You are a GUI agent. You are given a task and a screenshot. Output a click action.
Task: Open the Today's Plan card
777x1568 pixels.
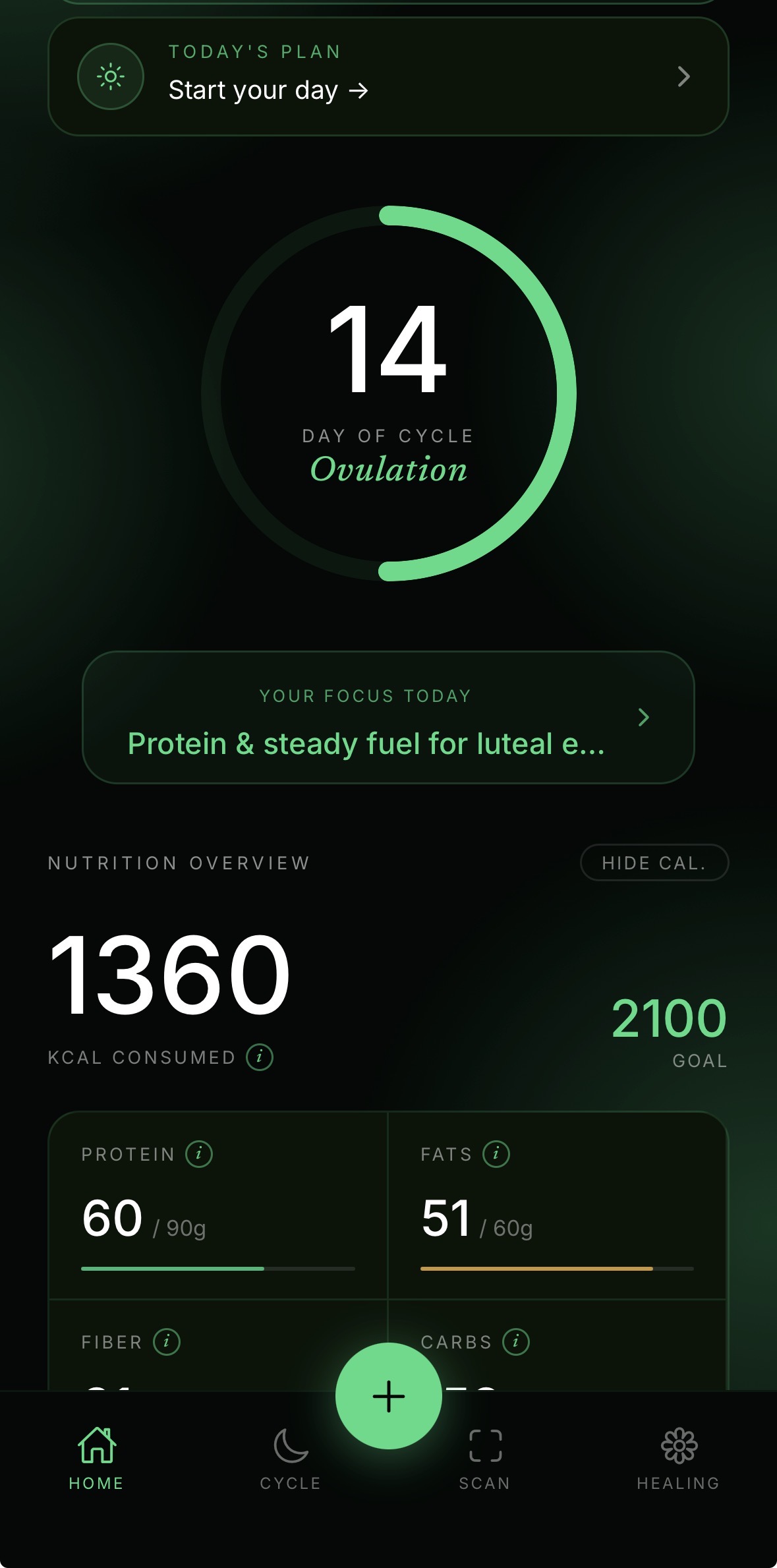[388, 76]
